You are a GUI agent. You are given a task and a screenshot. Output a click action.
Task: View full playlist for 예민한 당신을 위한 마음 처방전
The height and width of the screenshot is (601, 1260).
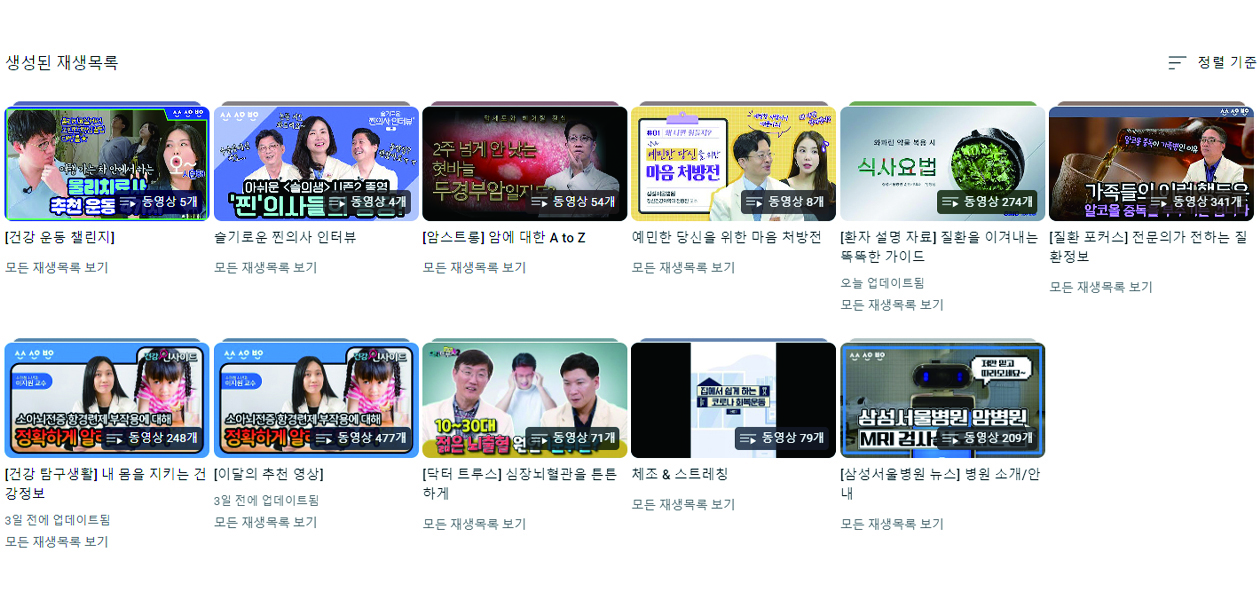coord(683,268)
